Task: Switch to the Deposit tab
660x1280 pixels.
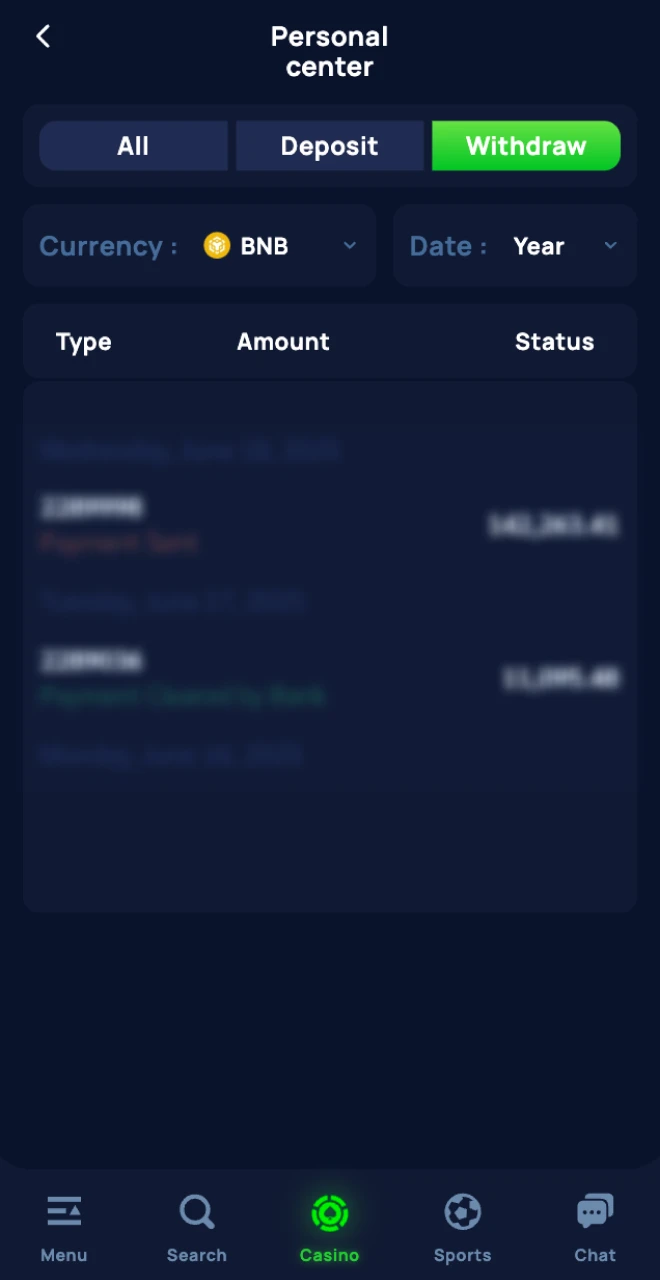Action: click(329, 146)
